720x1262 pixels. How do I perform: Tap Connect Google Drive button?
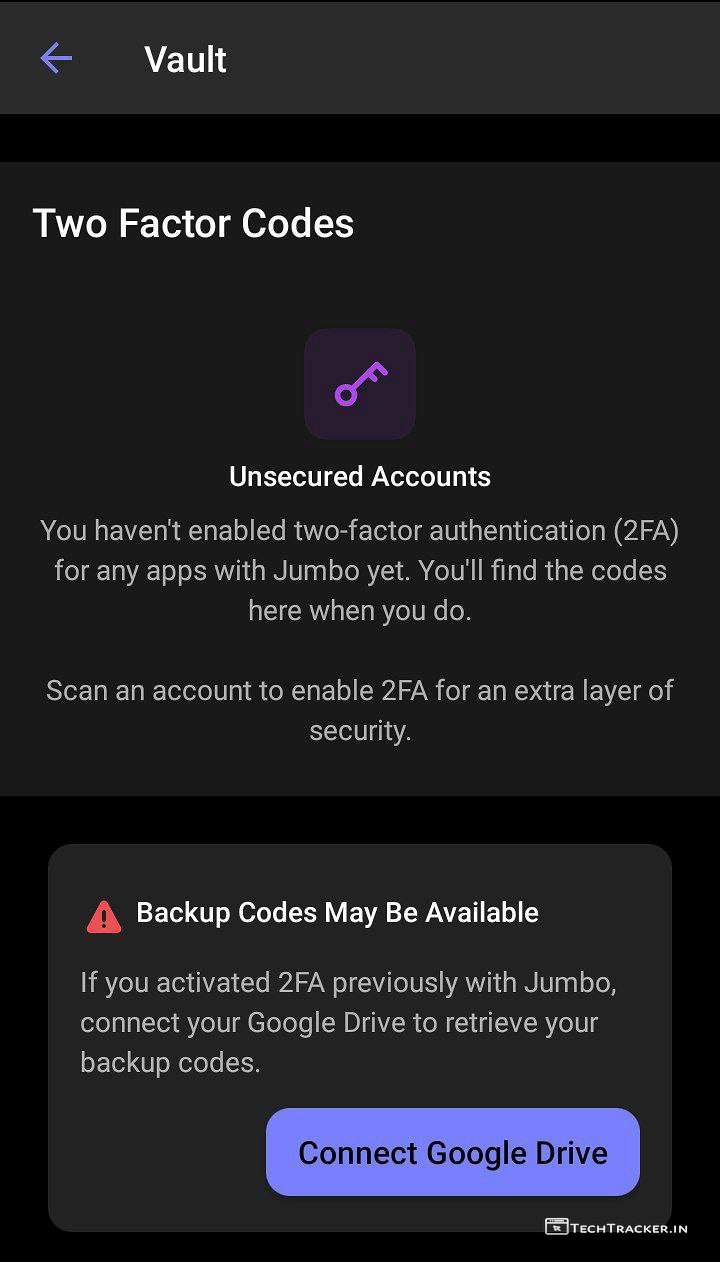click(x=452, y=1152)
